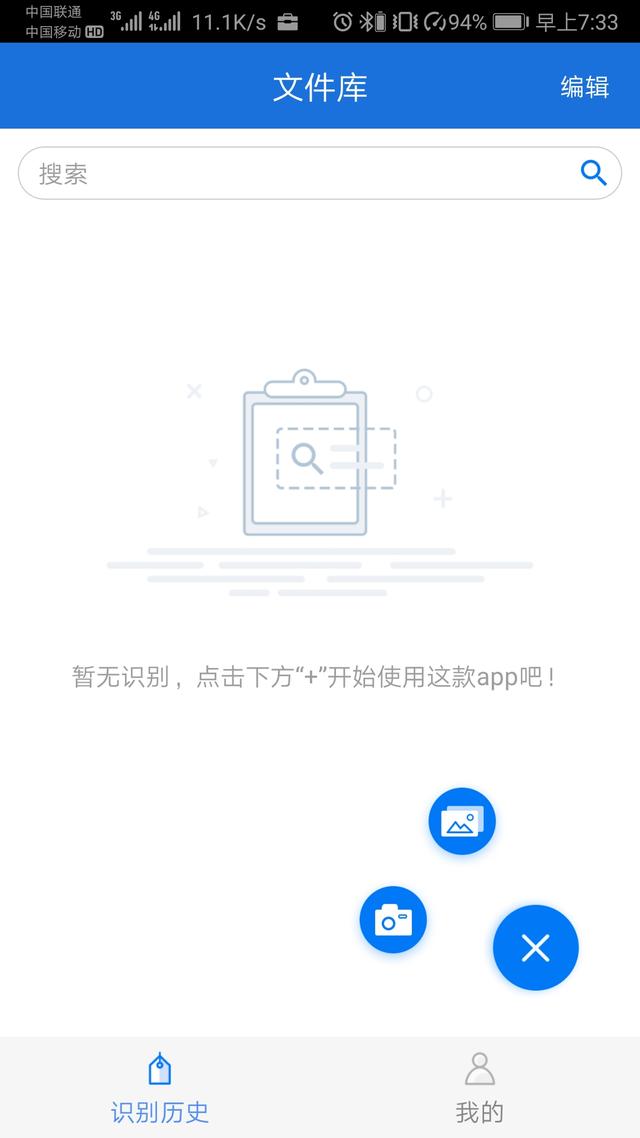Switch to the 我的 tab
The height and width of the screenshot is (1138, 640).
pyautogui.click(x=480, y=1088)
